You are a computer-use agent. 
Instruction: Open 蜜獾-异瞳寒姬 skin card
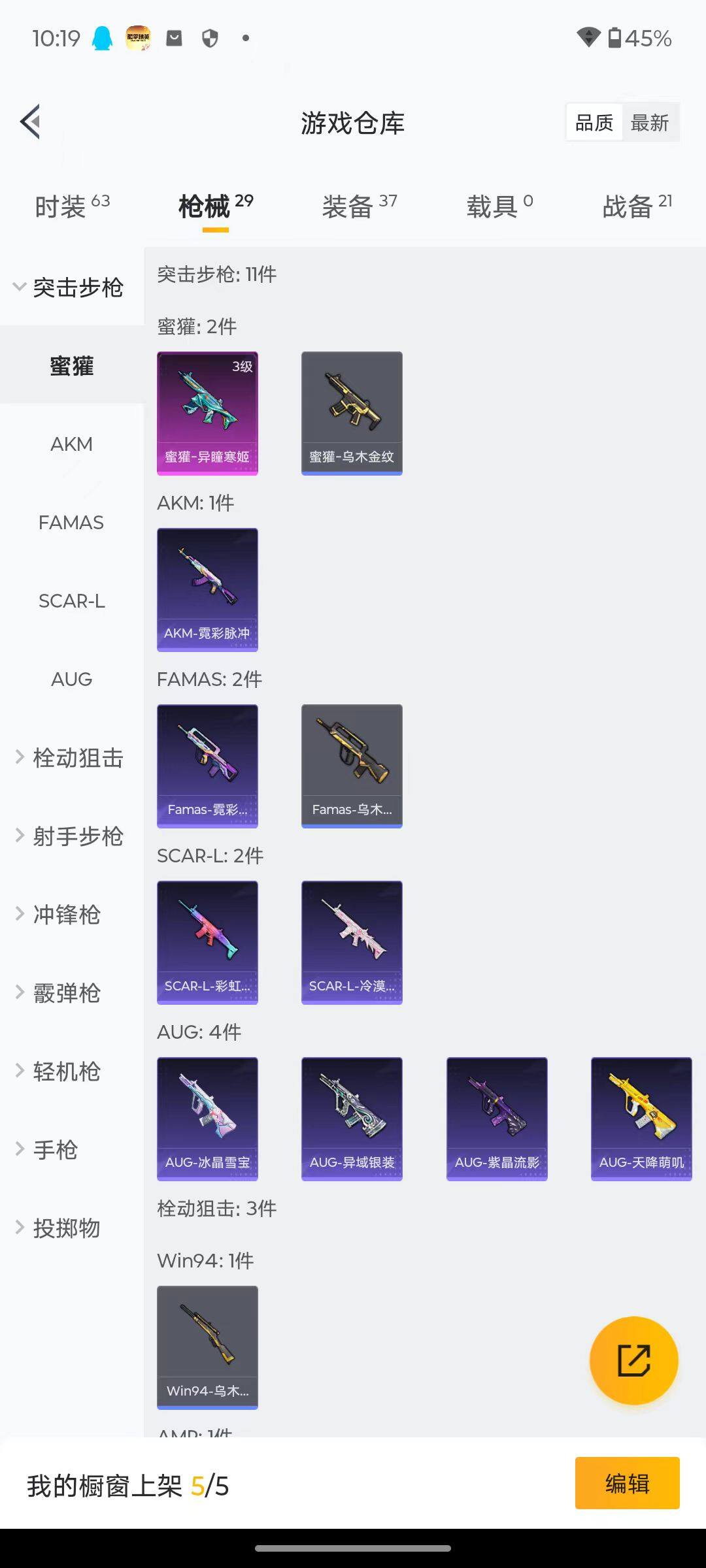click(207, 413)
